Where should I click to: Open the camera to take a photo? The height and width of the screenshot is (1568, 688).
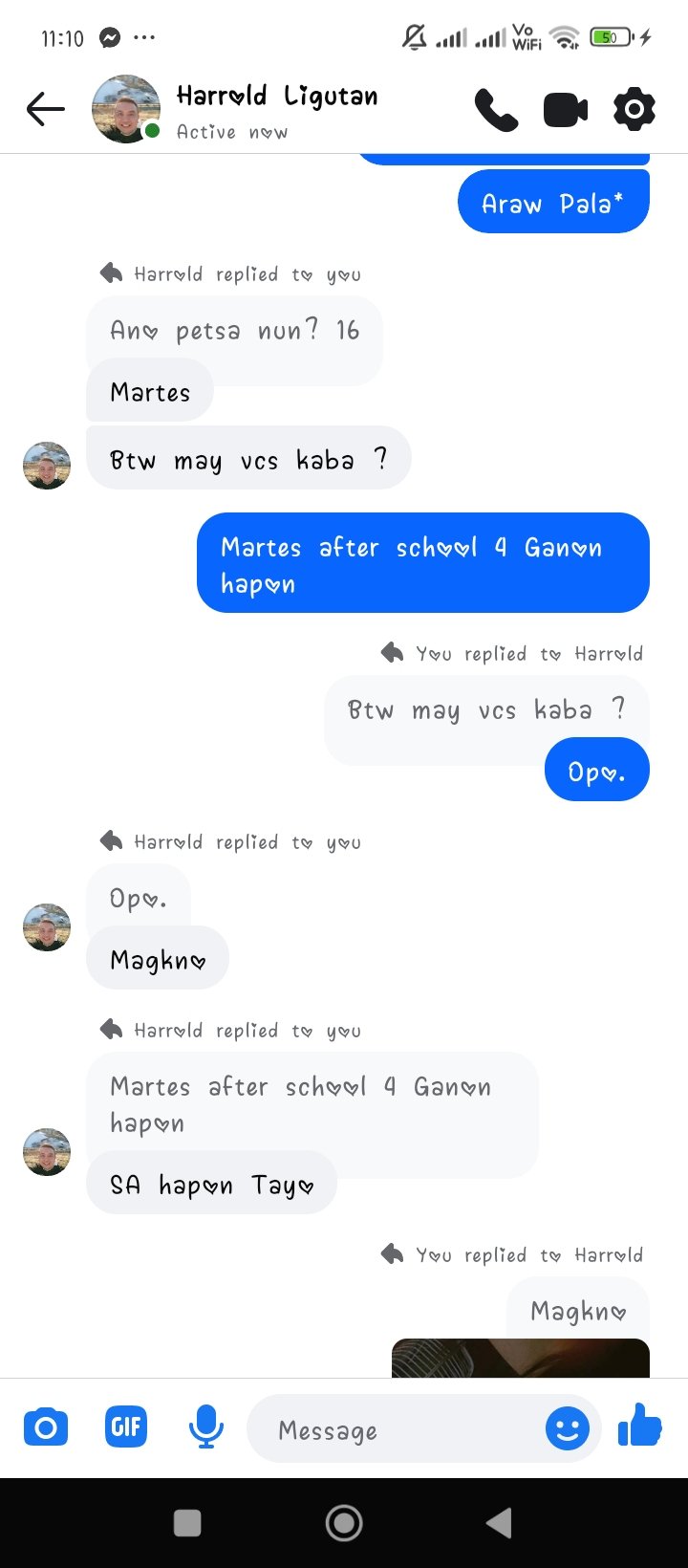point(45,1428)
